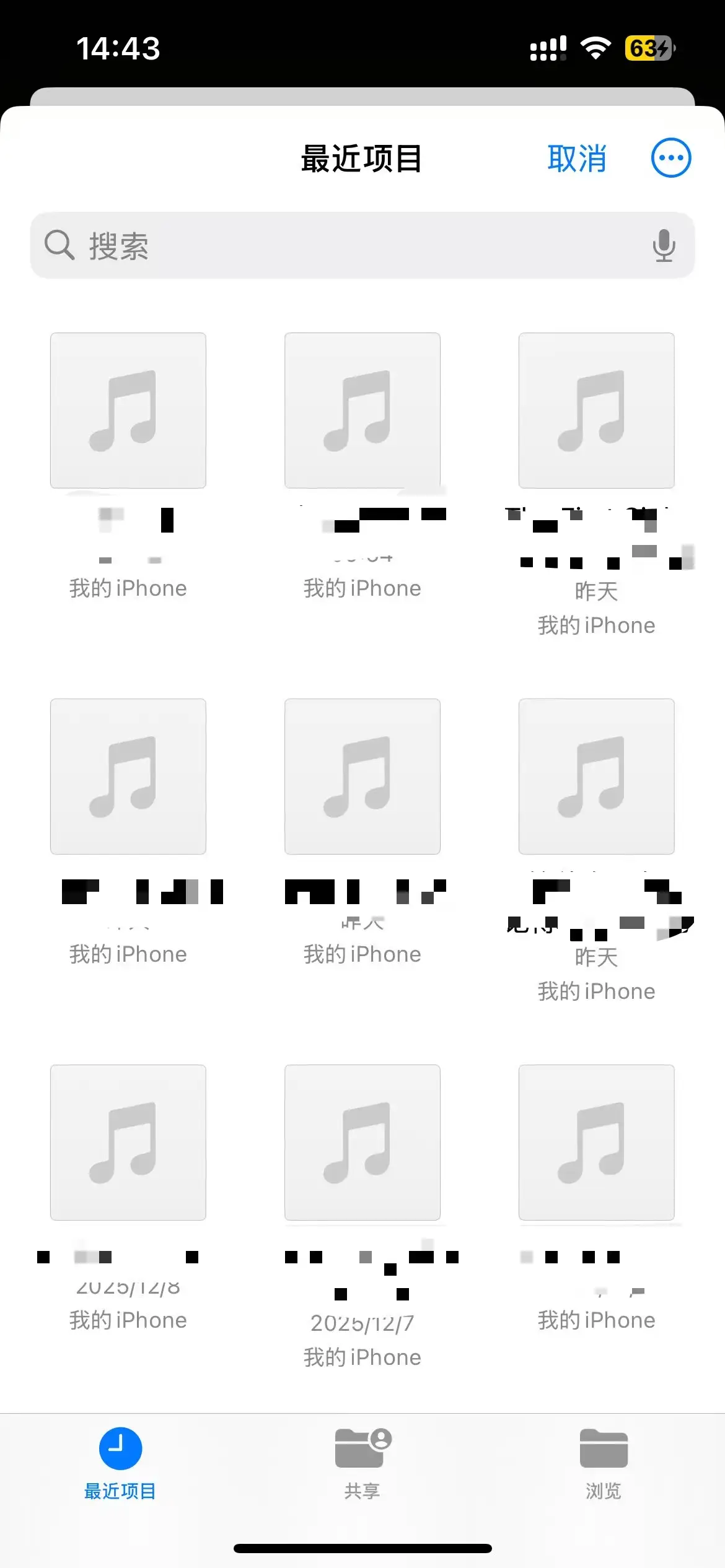Select the 最近项目 tab
Screen dimensions: 725x1568
click(120, 1462)
